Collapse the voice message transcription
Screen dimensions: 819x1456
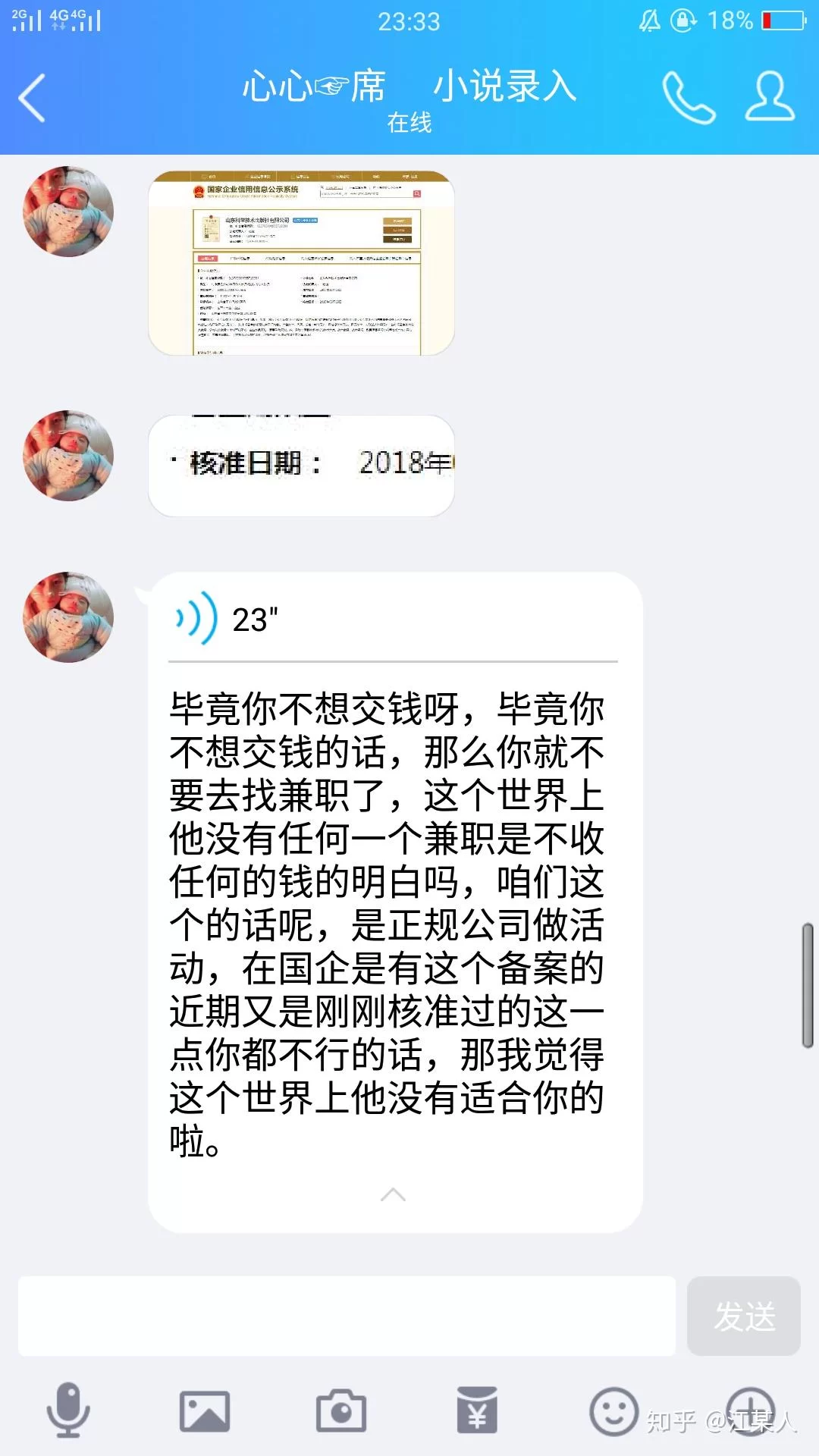(393, 1195)
